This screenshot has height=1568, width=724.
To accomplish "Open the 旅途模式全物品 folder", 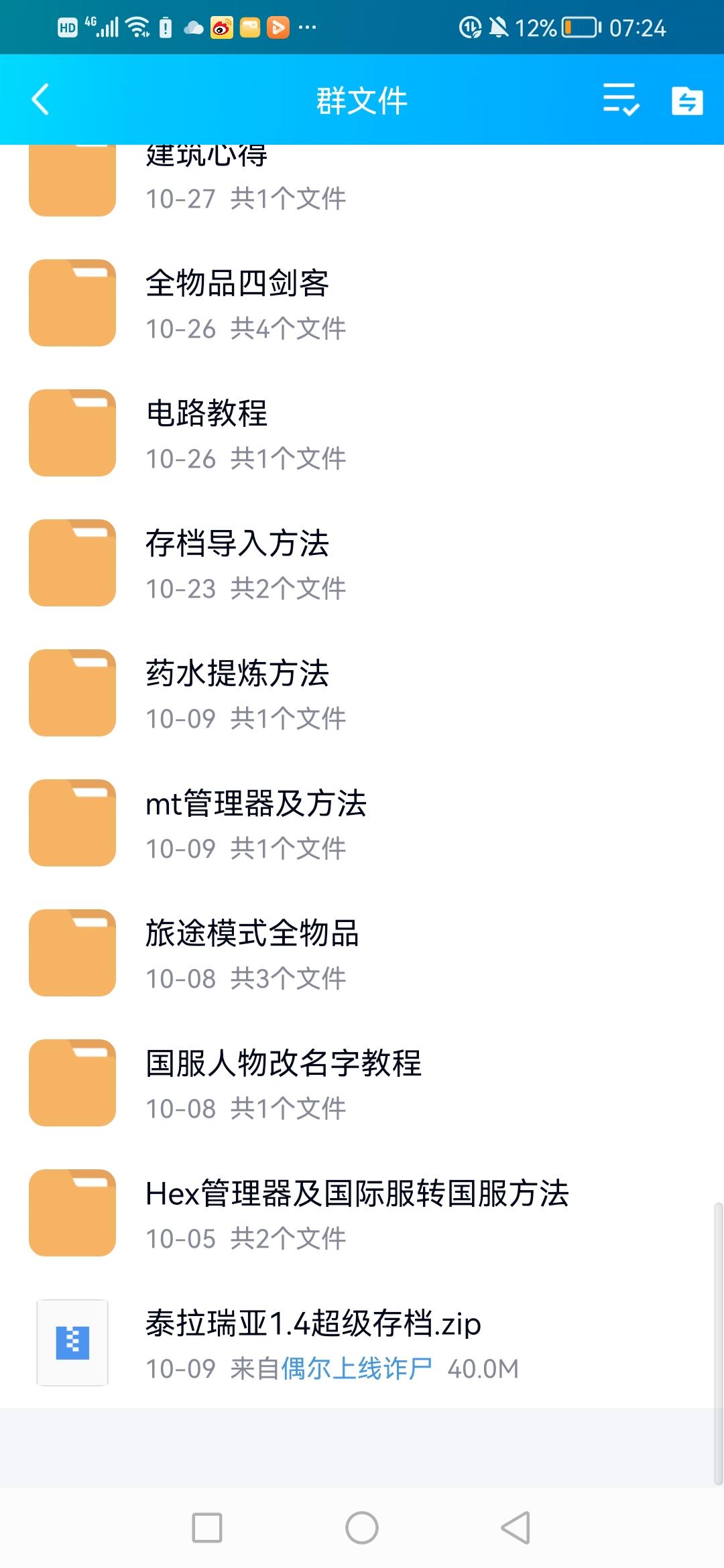I will pos(362,953).
